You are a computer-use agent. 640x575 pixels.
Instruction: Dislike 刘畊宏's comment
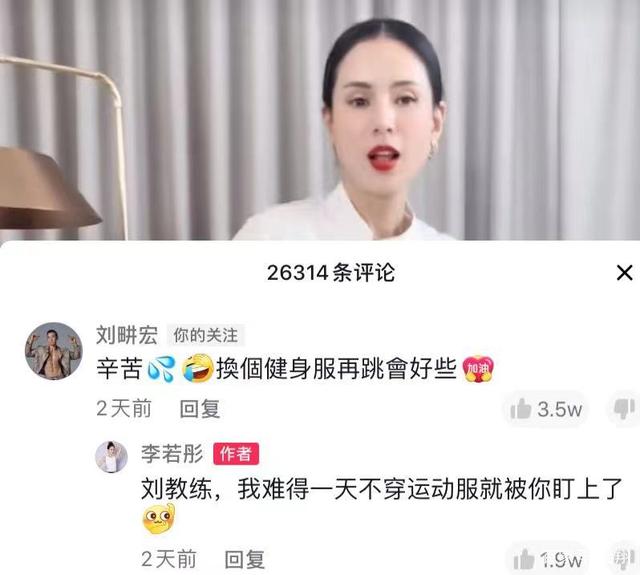coord(623,408)
